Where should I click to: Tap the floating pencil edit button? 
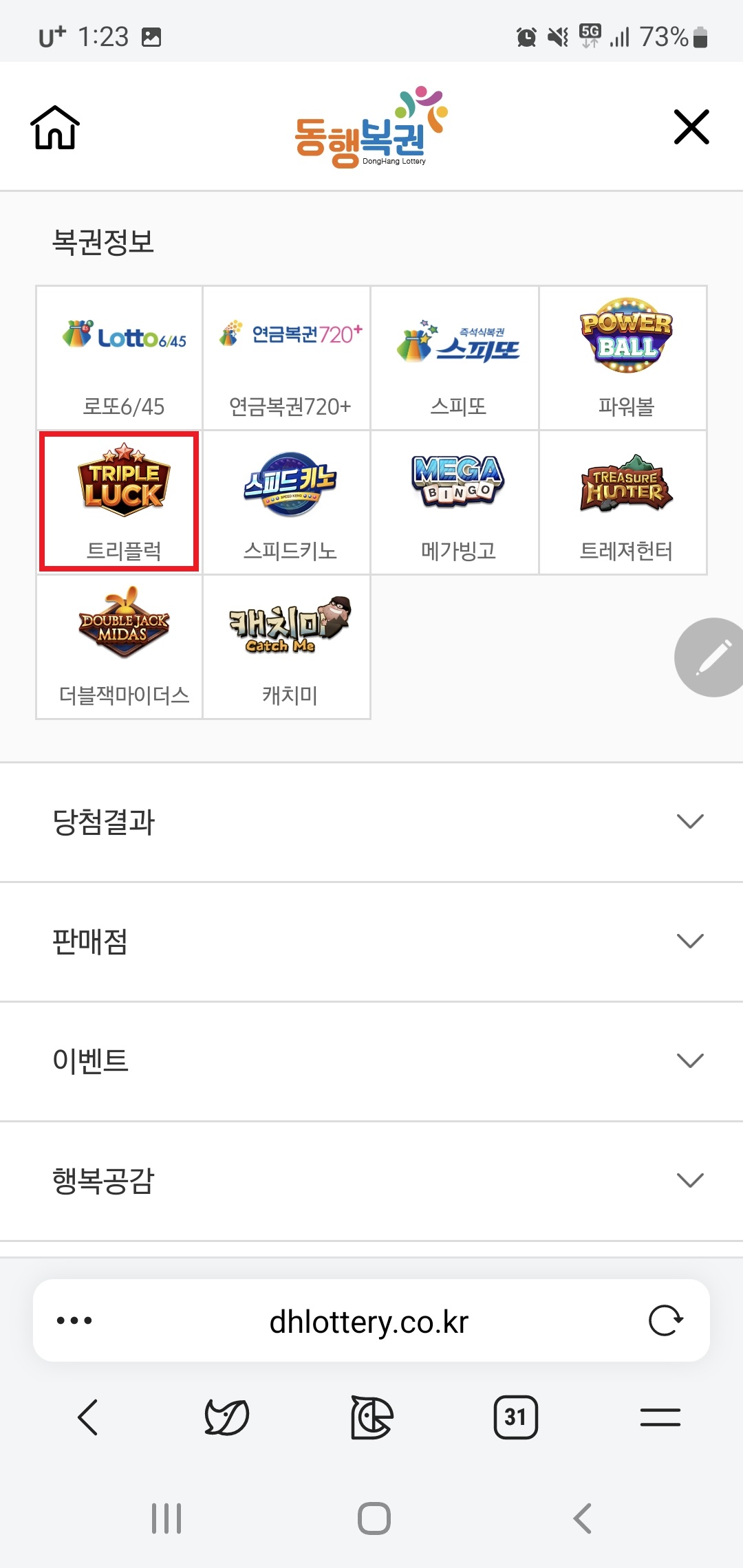pos(709,657)
